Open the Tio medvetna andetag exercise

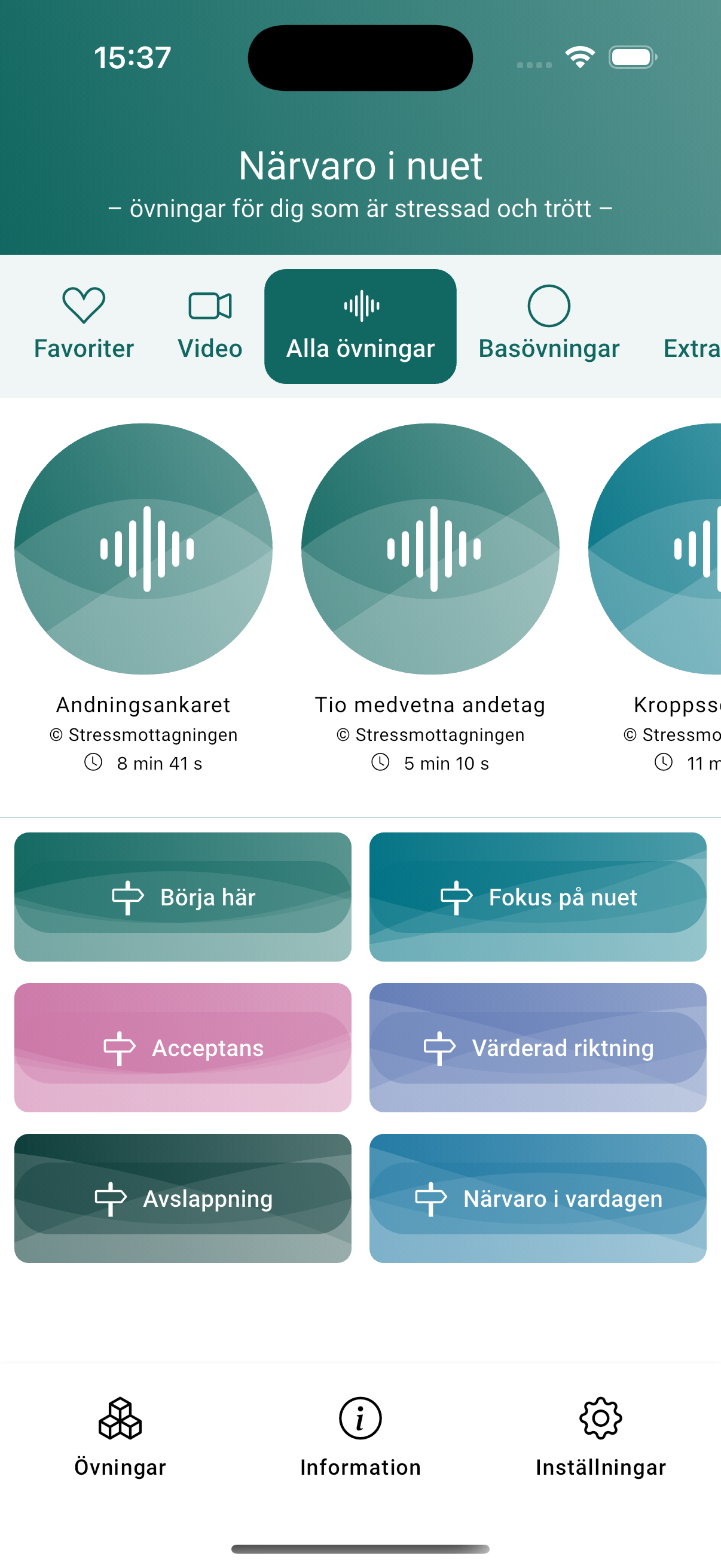pyautogui.click(x=430, y=548)
